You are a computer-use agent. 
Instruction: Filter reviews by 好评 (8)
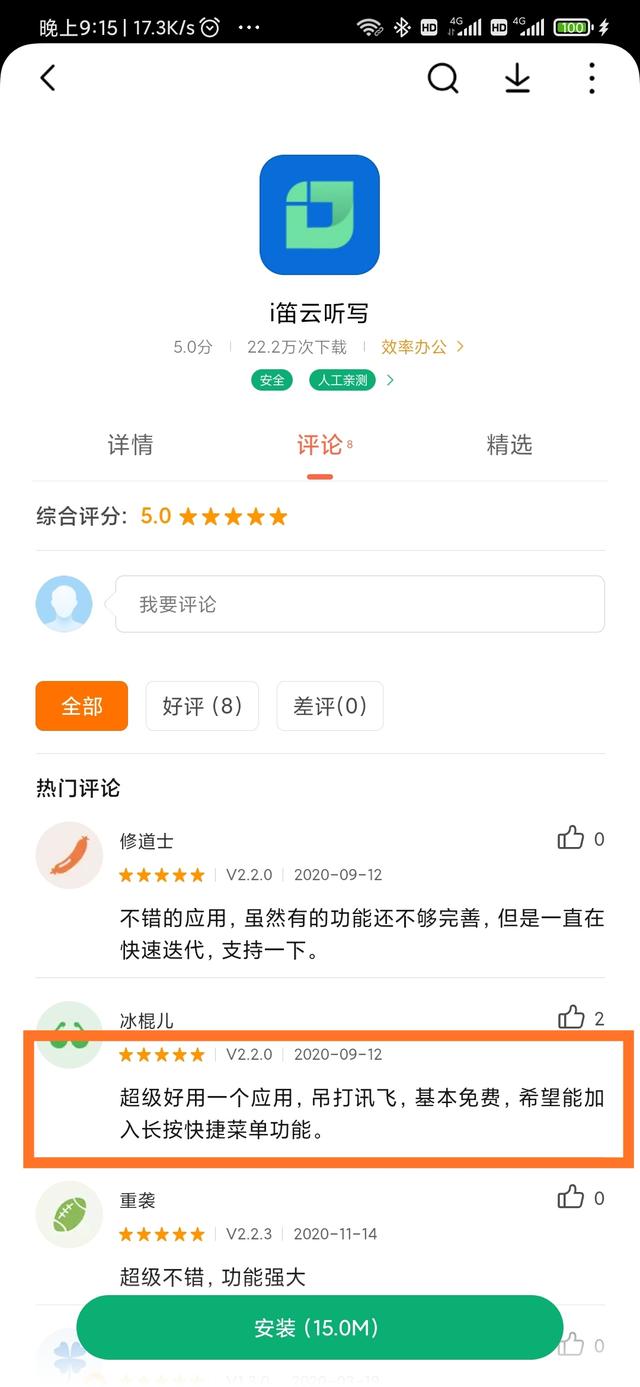(x=202, y=706)
